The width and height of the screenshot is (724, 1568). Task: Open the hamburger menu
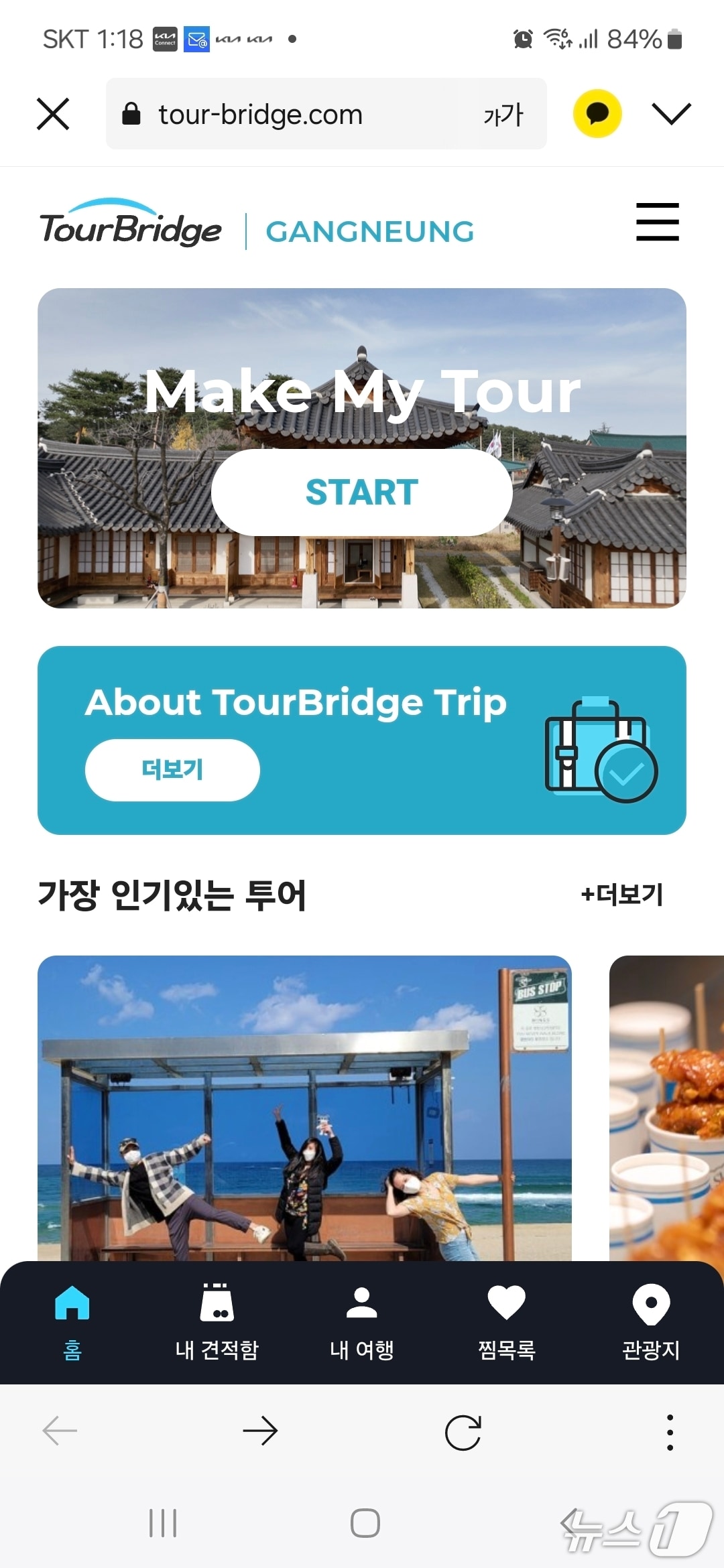[x=657, y=222]
